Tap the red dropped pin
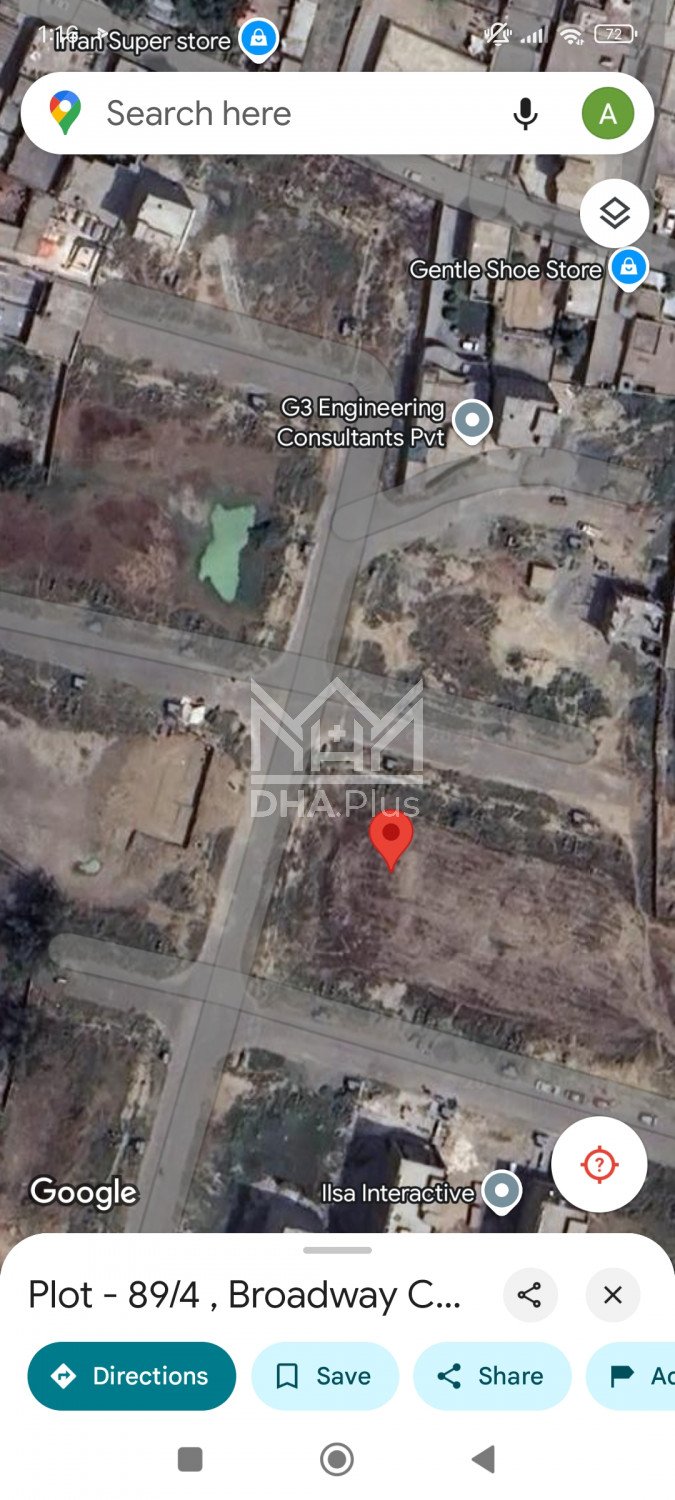The width and height of the screenshot is (675, 1500). coord(391,837)
